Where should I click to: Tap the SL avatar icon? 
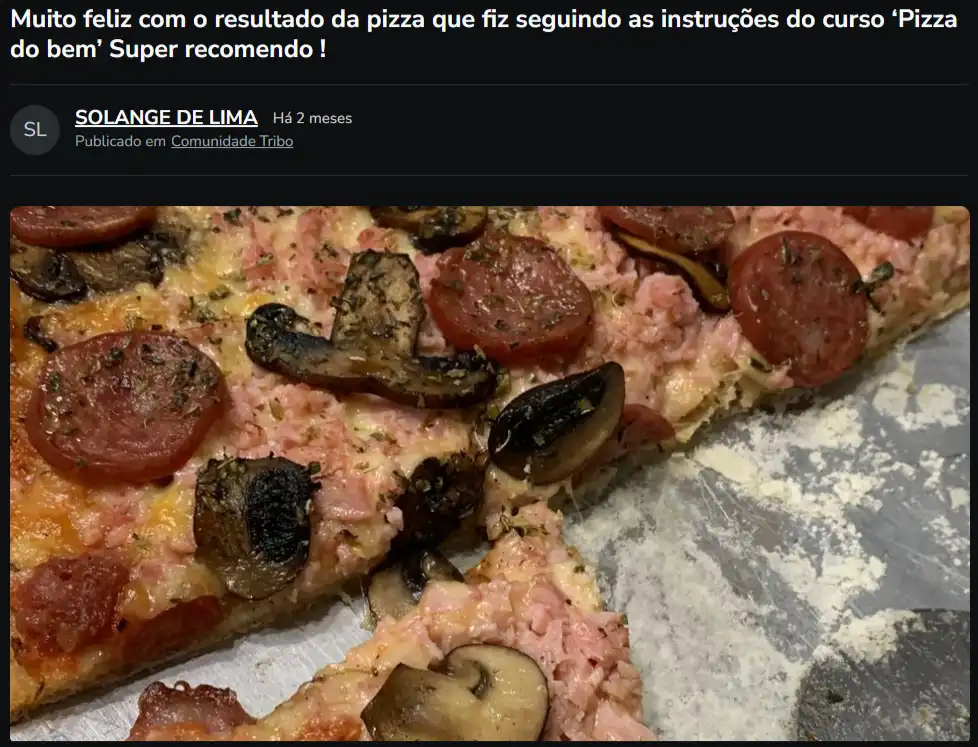pos(35,130)
